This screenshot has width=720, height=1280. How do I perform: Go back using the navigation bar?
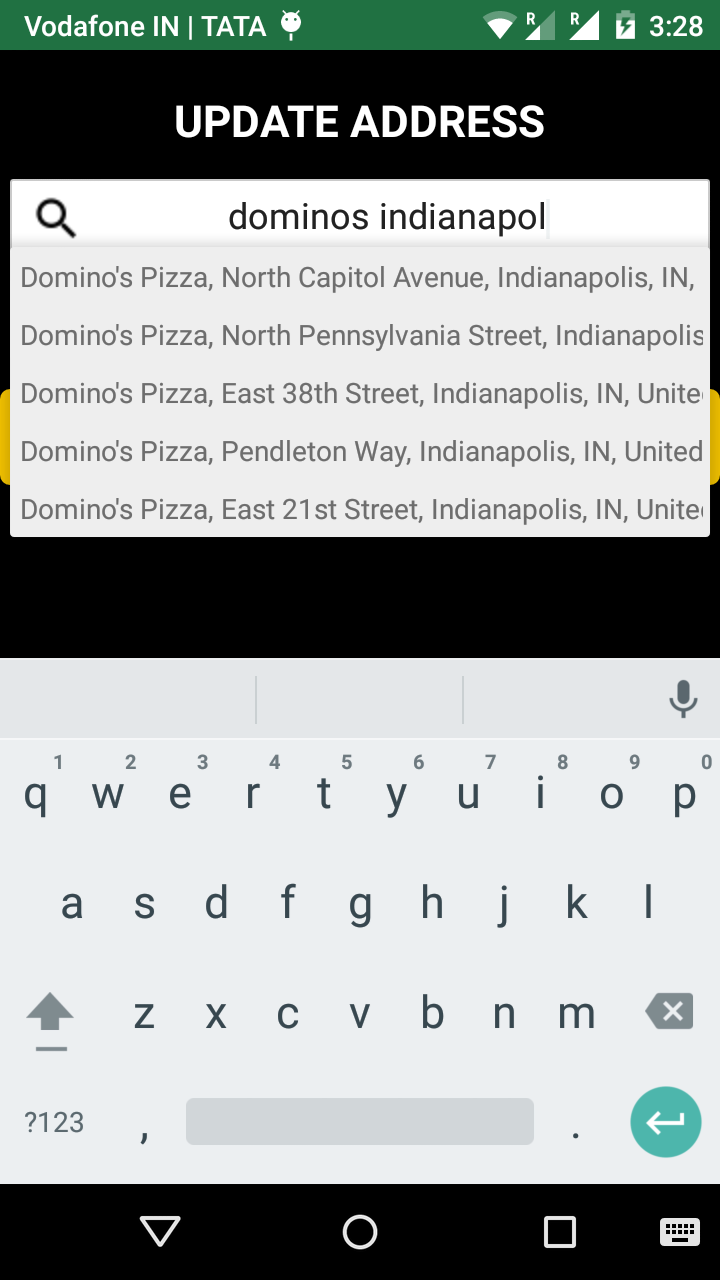click(160, 1232)
